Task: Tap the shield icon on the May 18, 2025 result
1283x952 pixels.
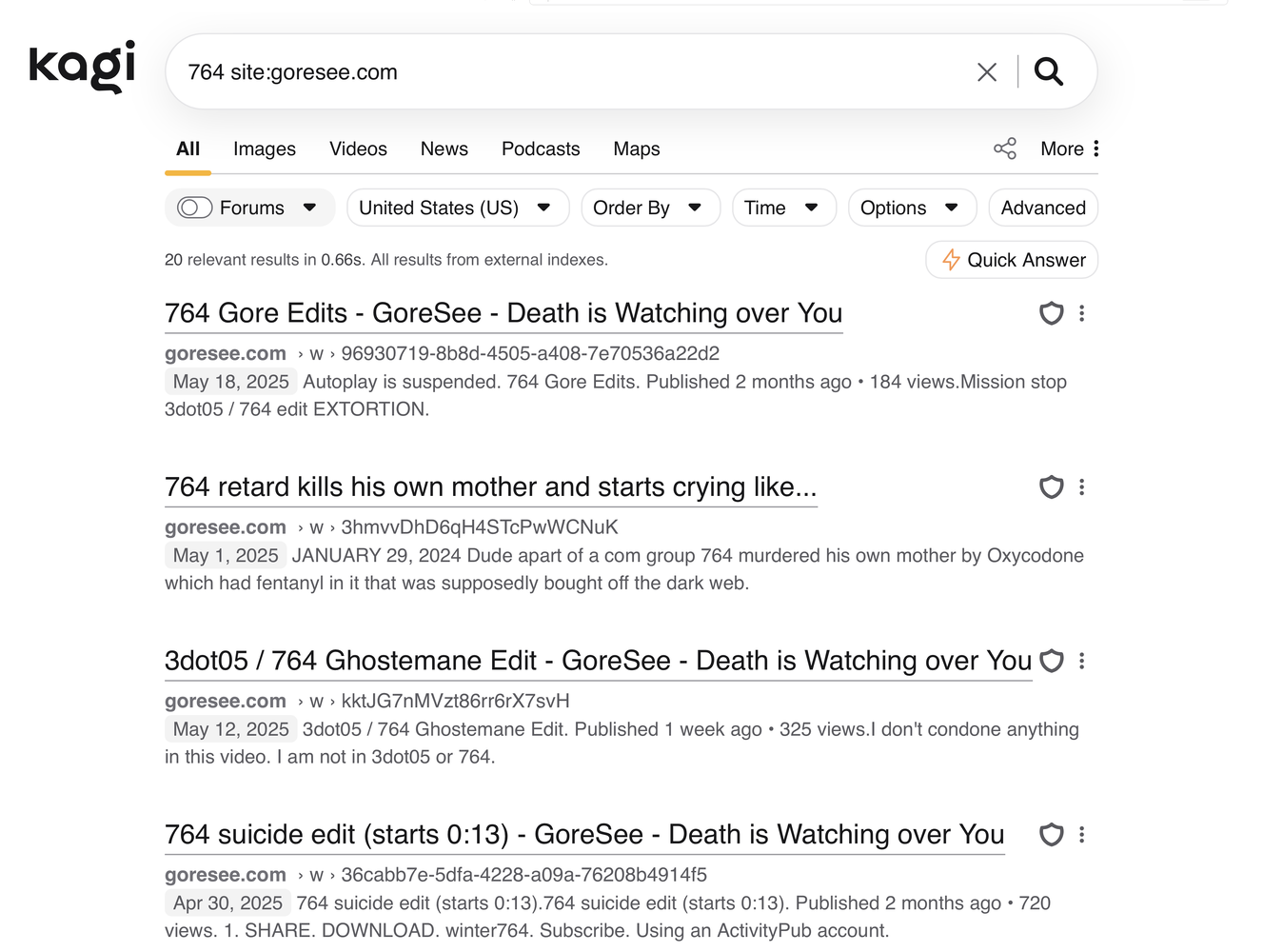Action: [x=1051, y=313]
